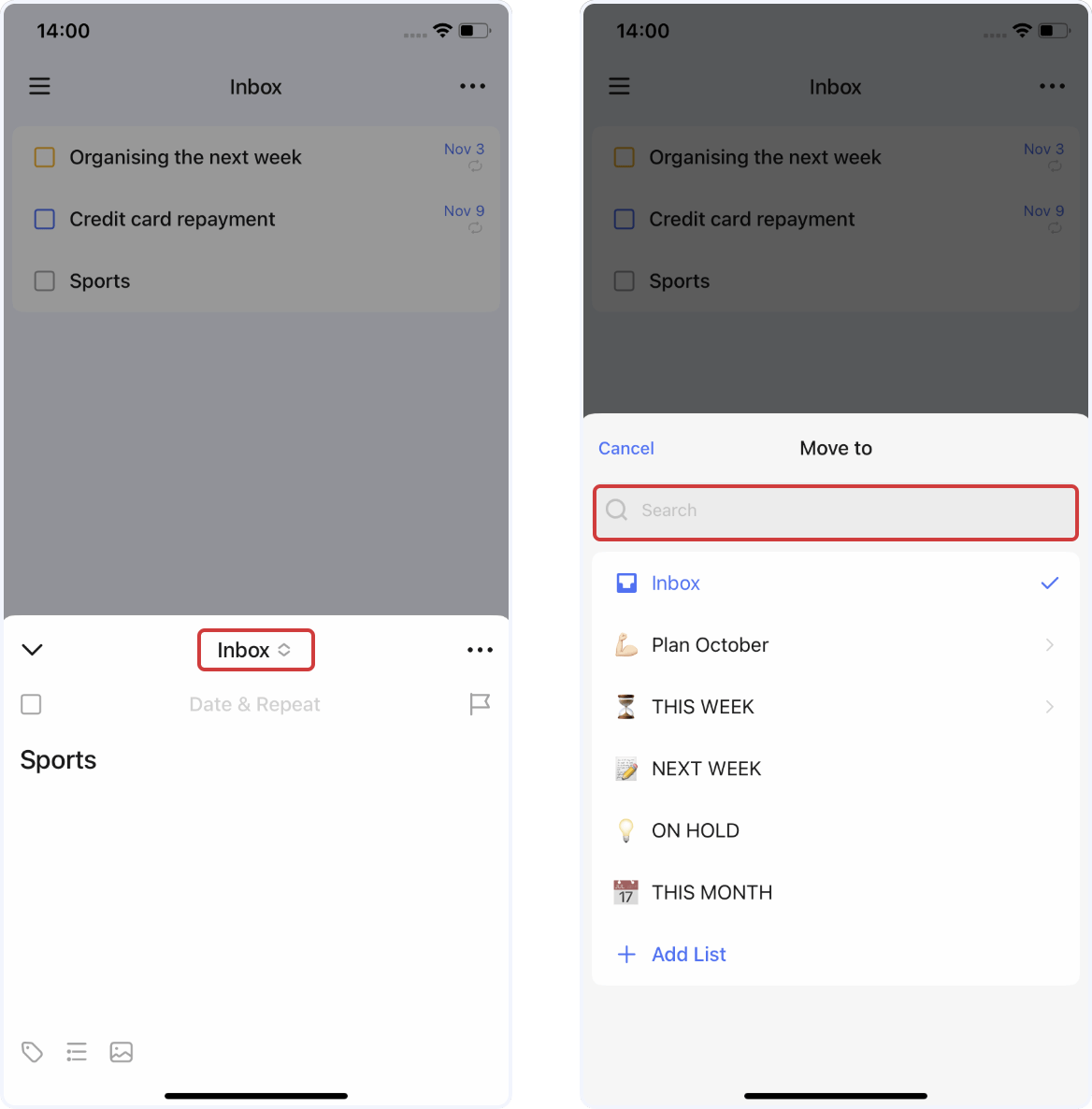Image resolution: width=1092 pixels, height=1109 pixels.
Task: Add a checklist with the list icon
Action: pos(77,1052)
